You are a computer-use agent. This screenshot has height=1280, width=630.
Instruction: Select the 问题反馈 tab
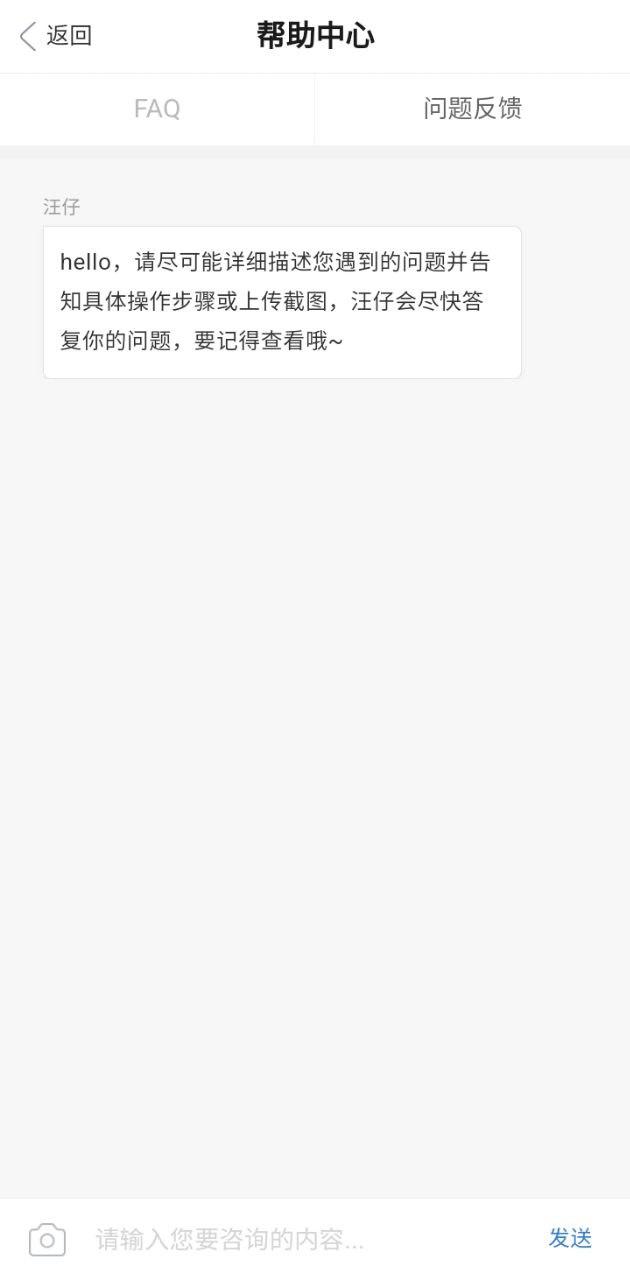472,109
